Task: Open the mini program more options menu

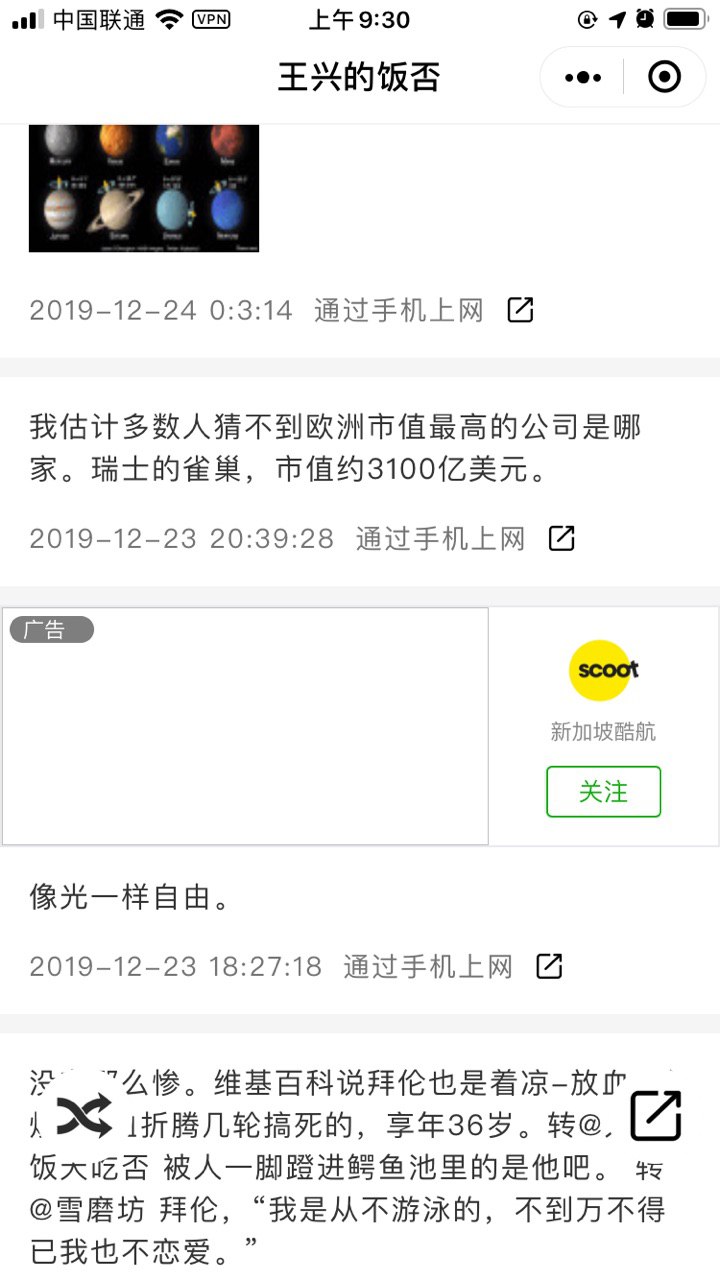Action: pos(583,77)
